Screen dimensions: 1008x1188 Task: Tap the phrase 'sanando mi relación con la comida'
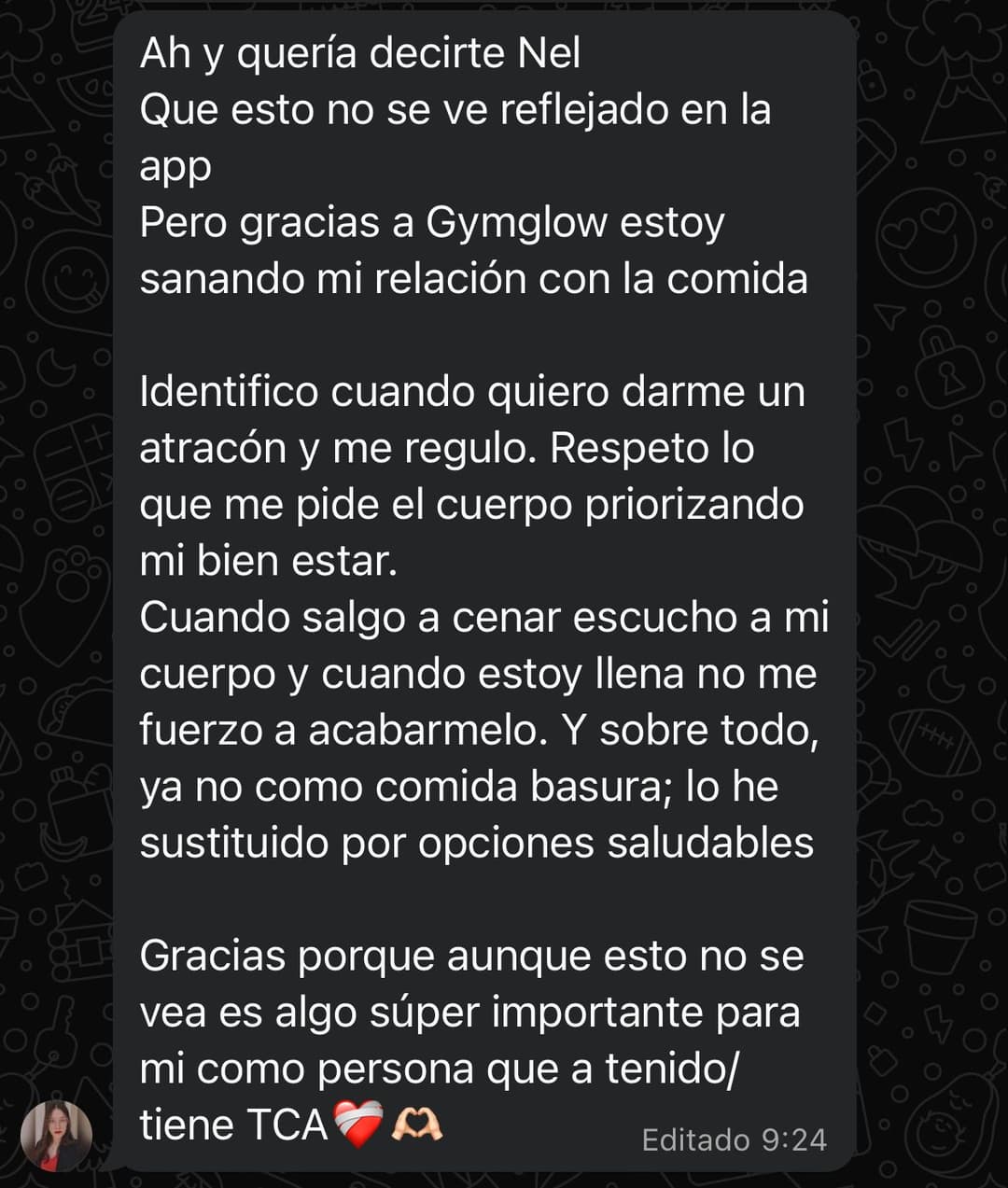pyautogui.click(x=473, y=277)
